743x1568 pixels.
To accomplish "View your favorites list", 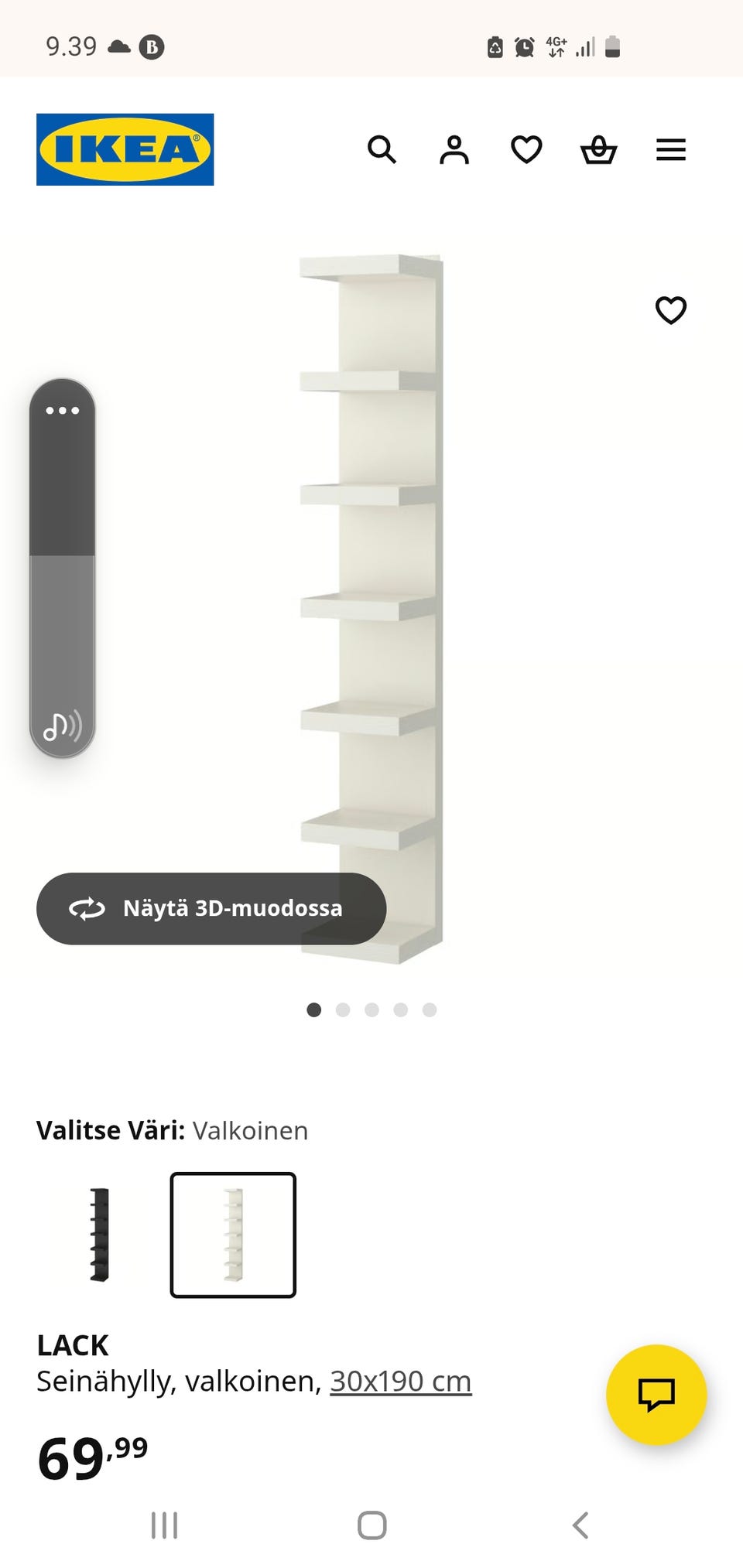I will coord(526,150).
